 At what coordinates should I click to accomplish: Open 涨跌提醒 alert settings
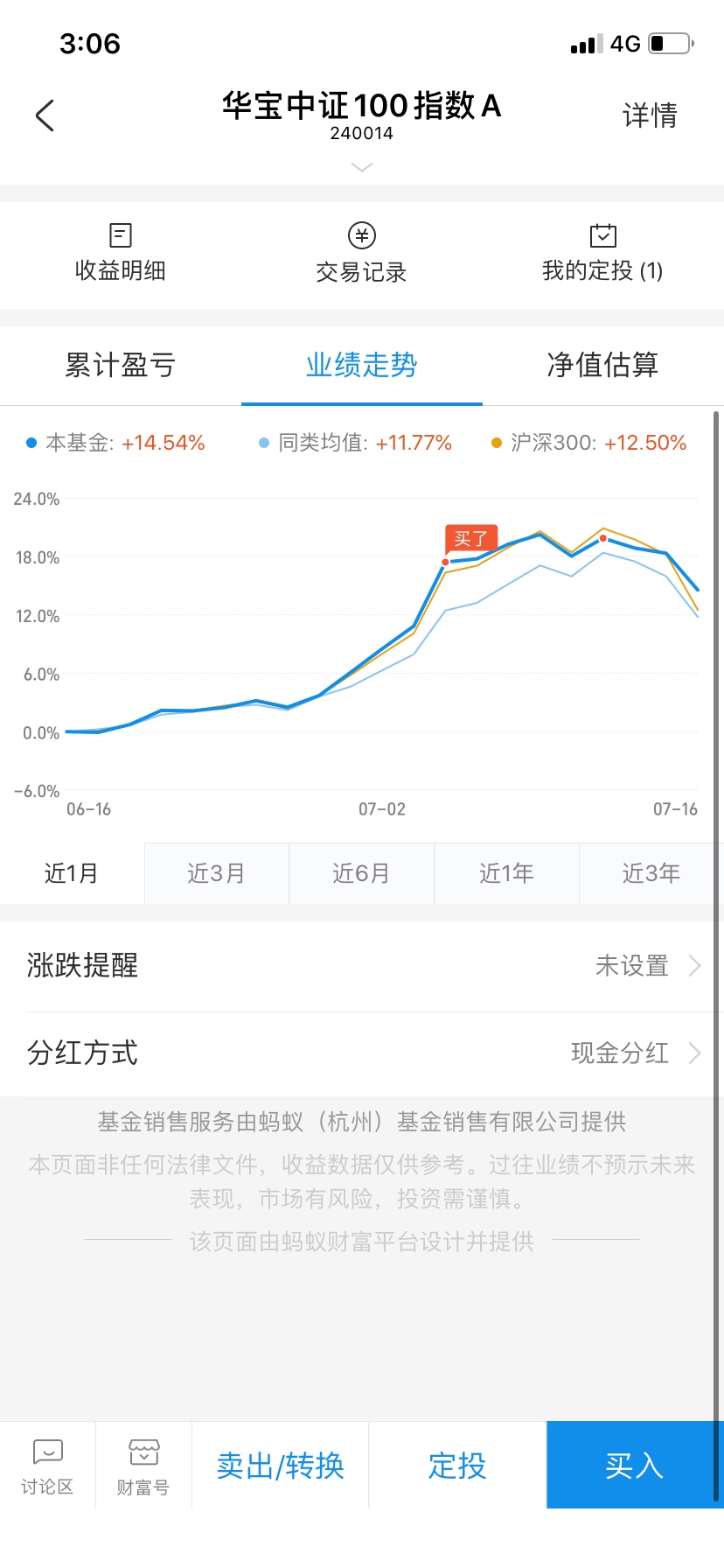[362, 966]
